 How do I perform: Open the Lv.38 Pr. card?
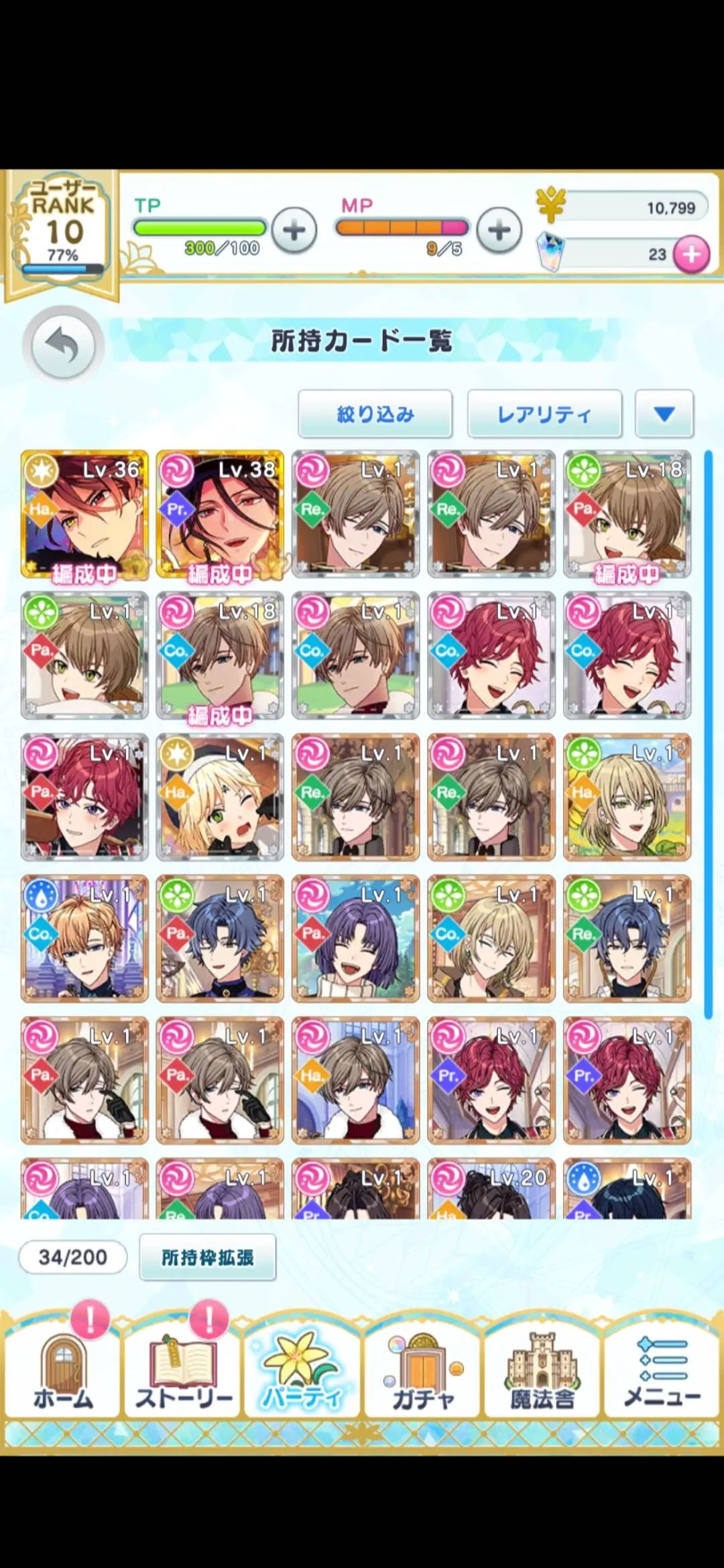click(220, 514)
